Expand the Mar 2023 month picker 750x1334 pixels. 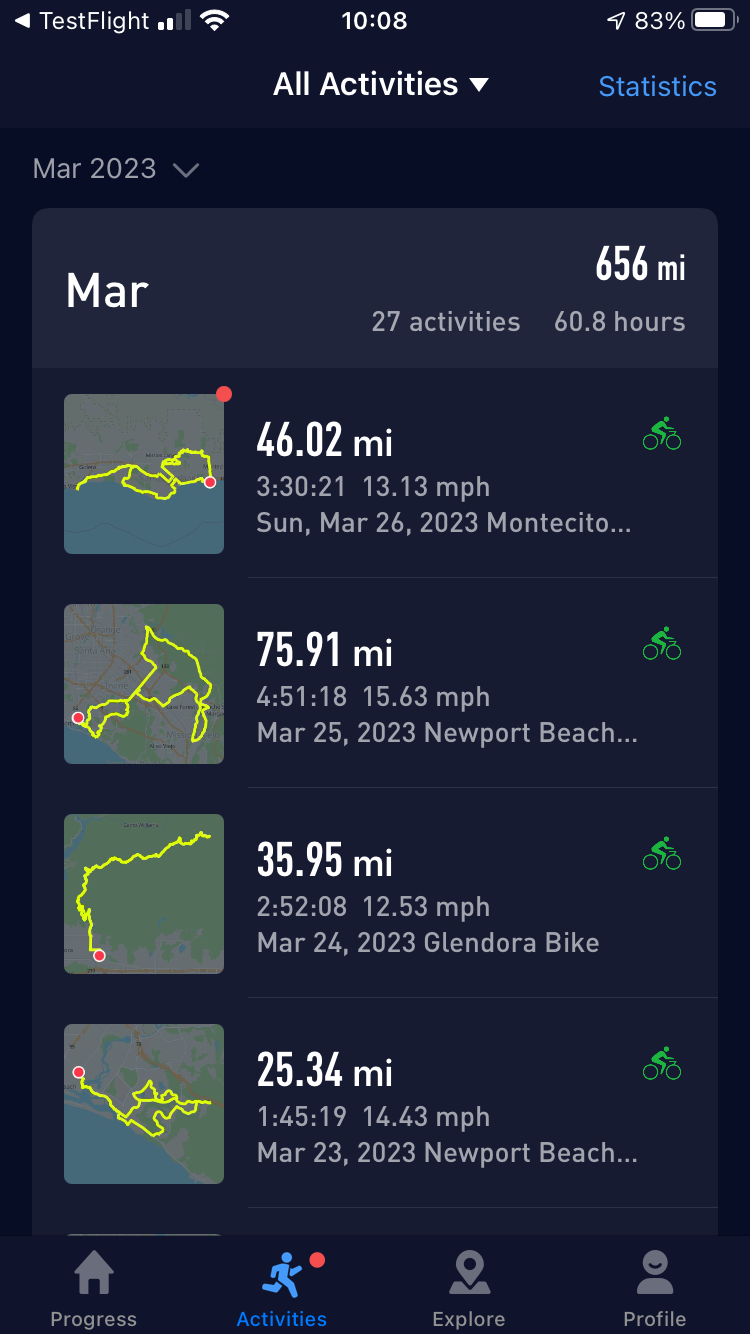pyautogui.click(x=116, y=169)
